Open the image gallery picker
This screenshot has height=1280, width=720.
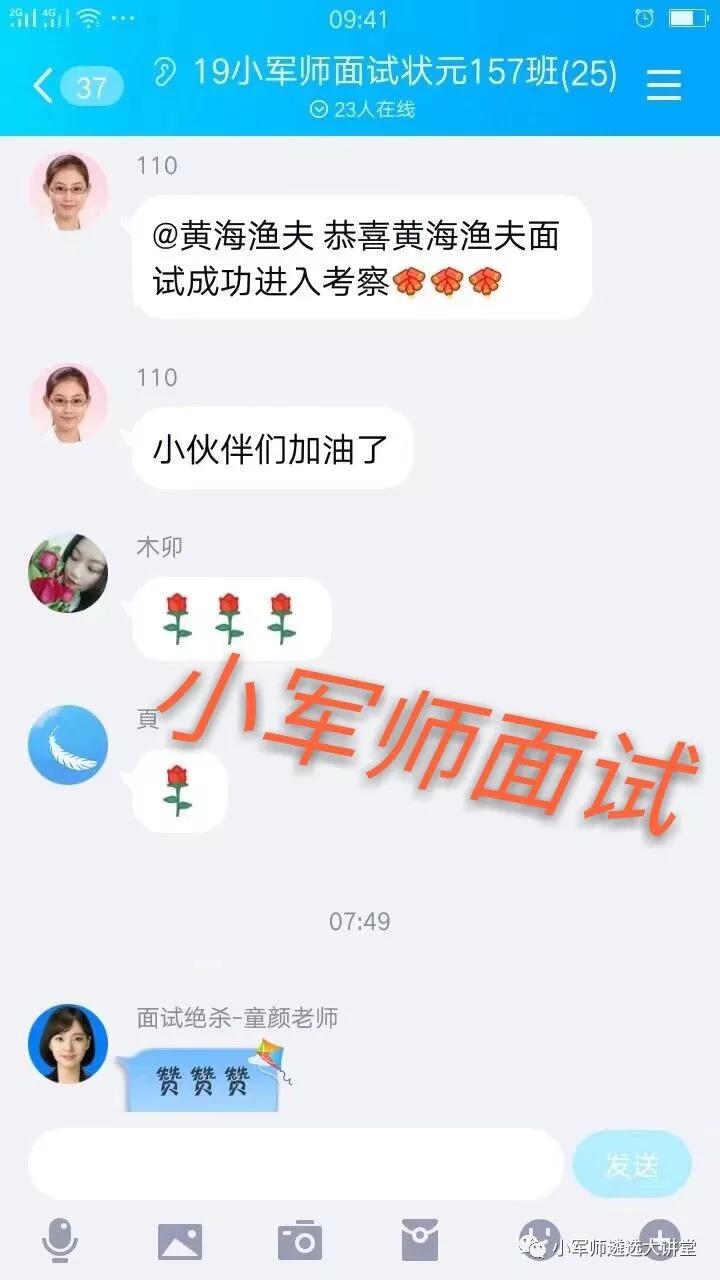point(179,1241)
